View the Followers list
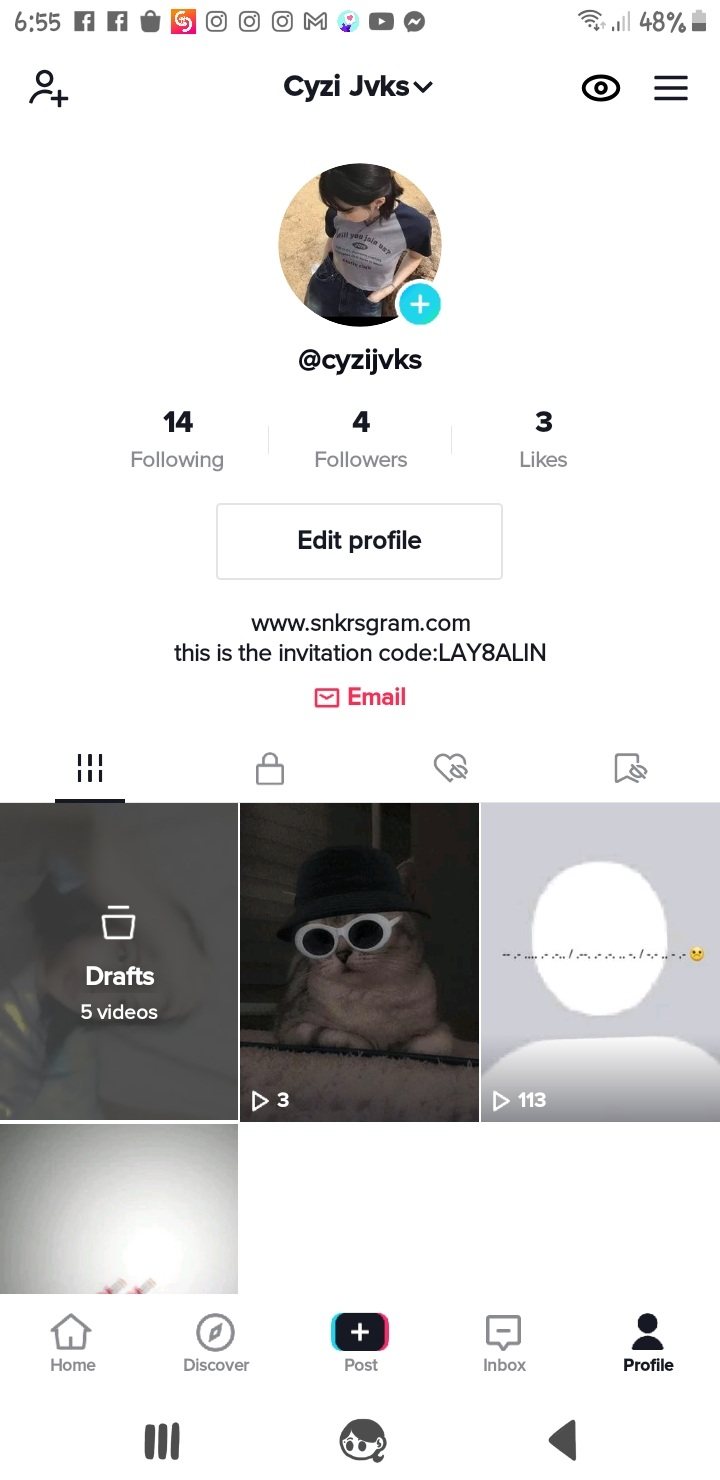 point(360,440)
